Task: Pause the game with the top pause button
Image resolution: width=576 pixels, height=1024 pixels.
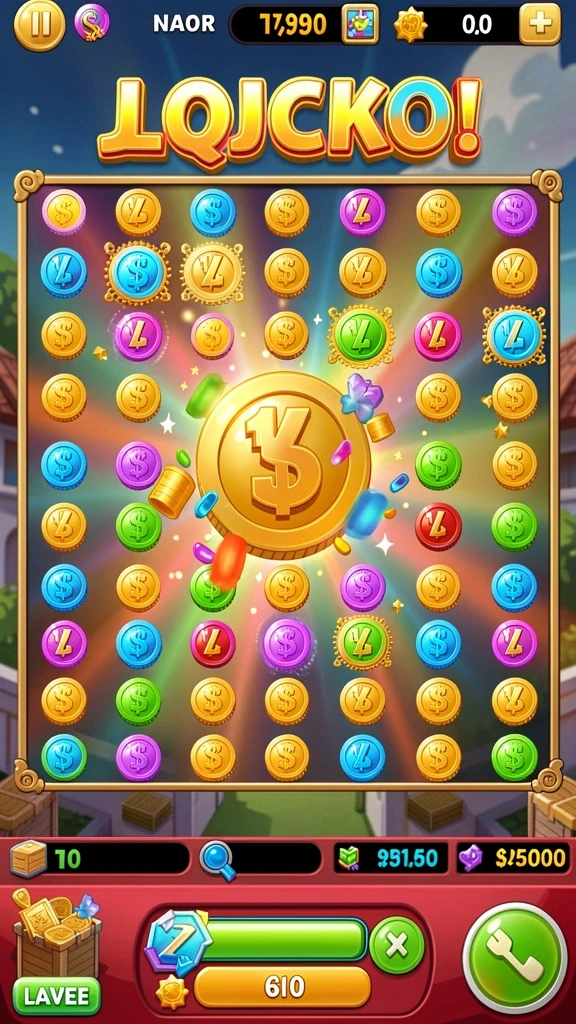Action: pos(39,24)
